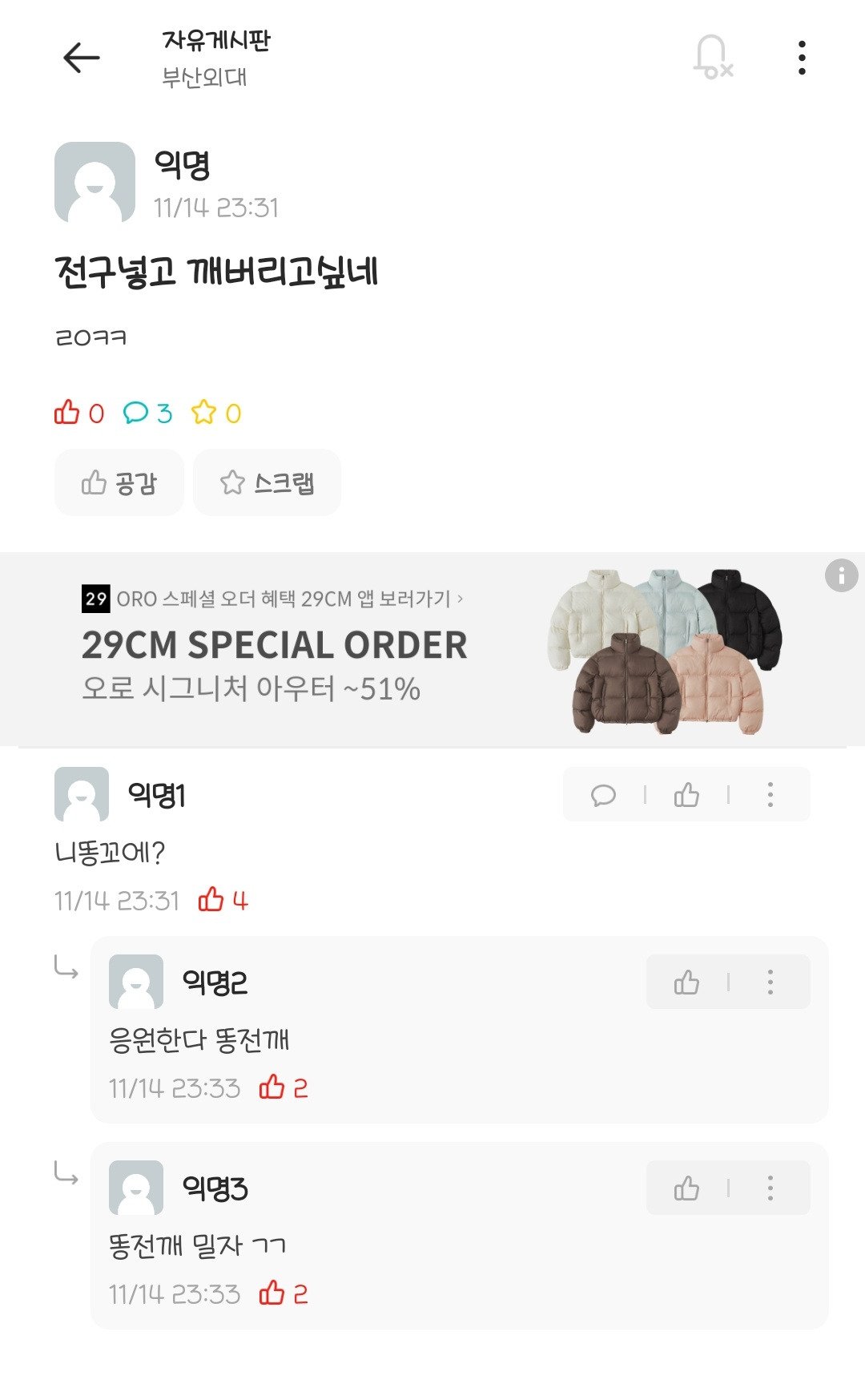The height and width of the screenshot is (1400, 865).
Task: Open more options for 익명2's reply
Action: (x=770, y=982)
